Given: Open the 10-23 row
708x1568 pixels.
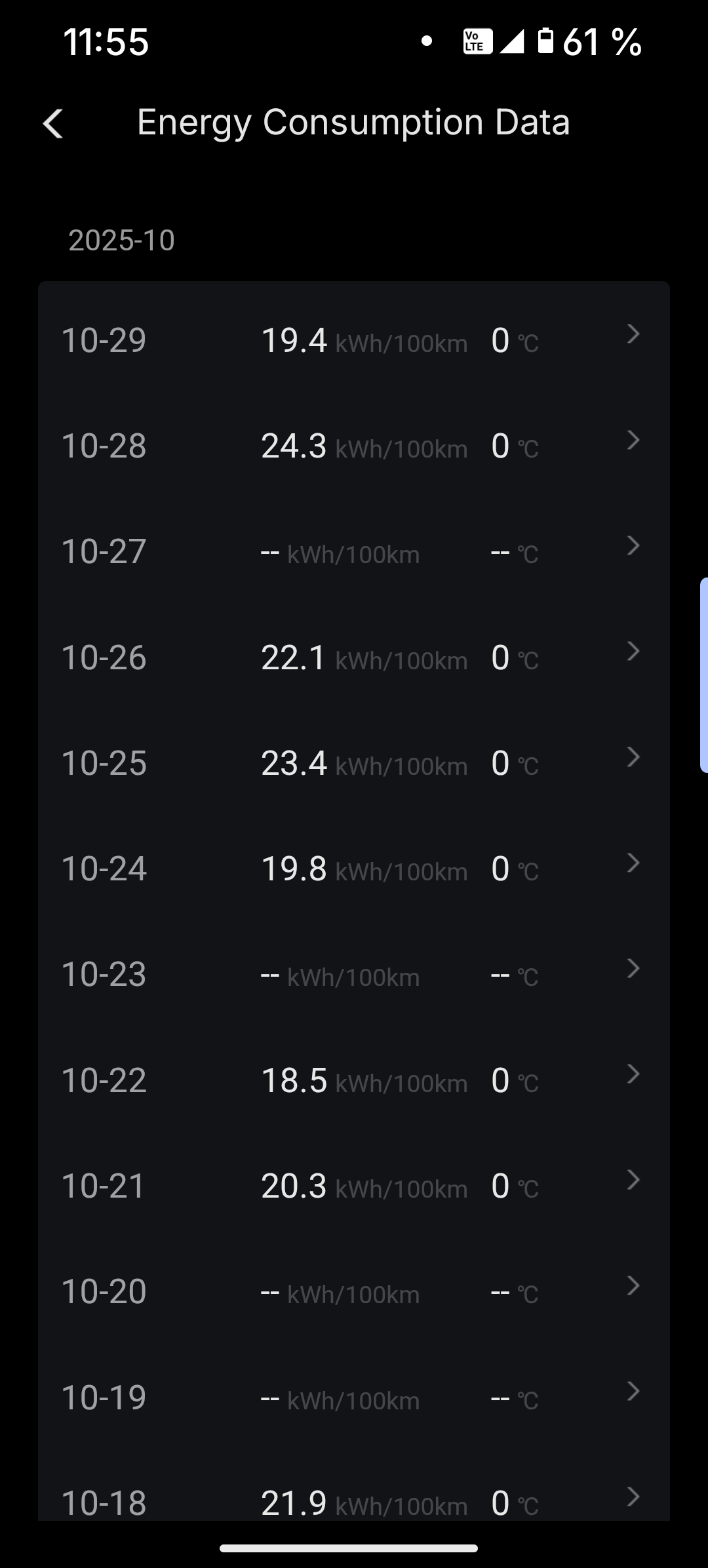Looking at the screenshot, I should tap(354, 975).
